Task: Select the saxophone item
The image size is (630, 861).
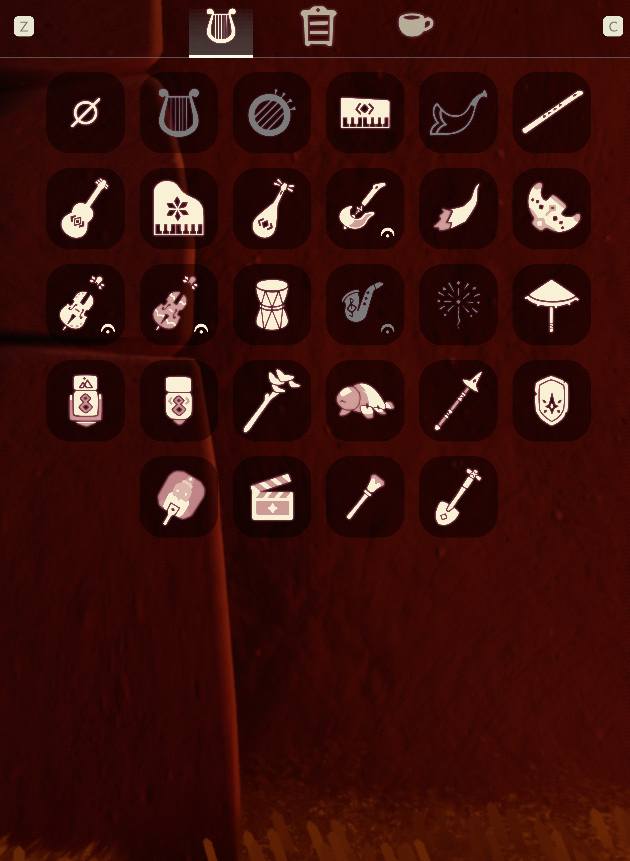Action: pyautogui.click(x=365, y=305)
